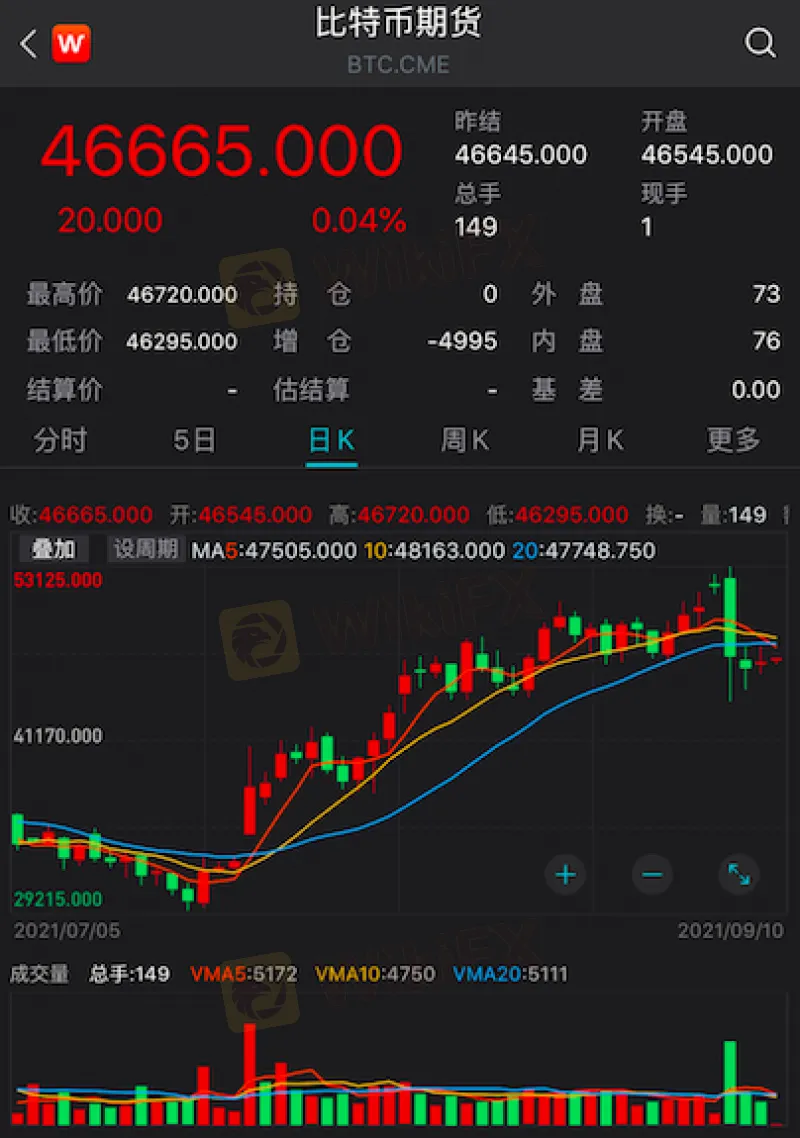Open the 设周期 period settings button
The width and height of the screenshot is (800, 1138).
(146, 550)
